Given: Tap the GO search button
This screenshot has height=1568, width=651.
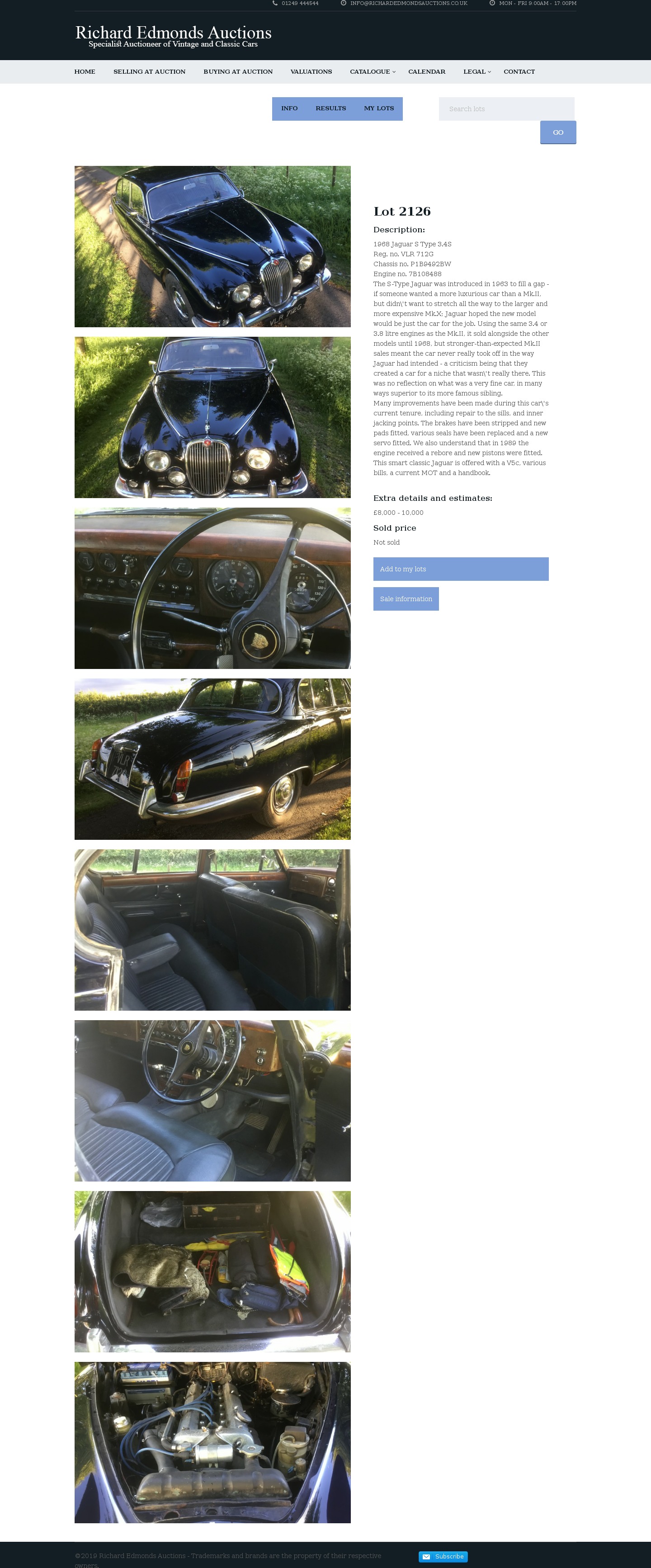Looking at the screenshot, I should (x=557, y=132).
